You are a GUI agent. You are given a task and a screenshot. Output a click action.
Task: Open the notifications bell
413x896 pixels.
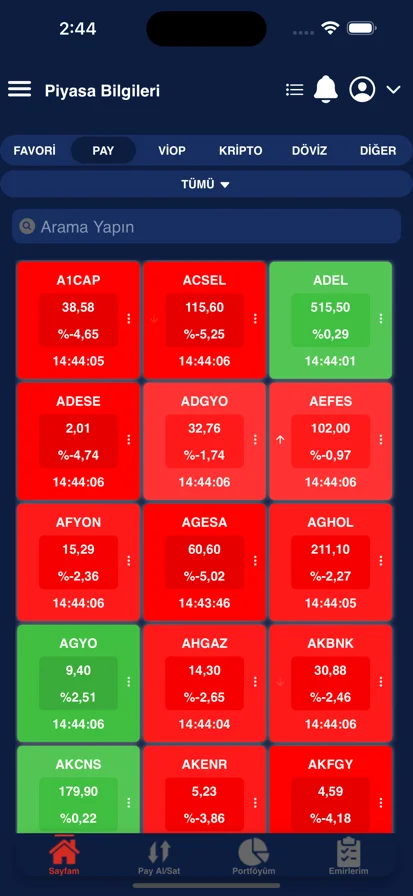click(x=326, y=90)
